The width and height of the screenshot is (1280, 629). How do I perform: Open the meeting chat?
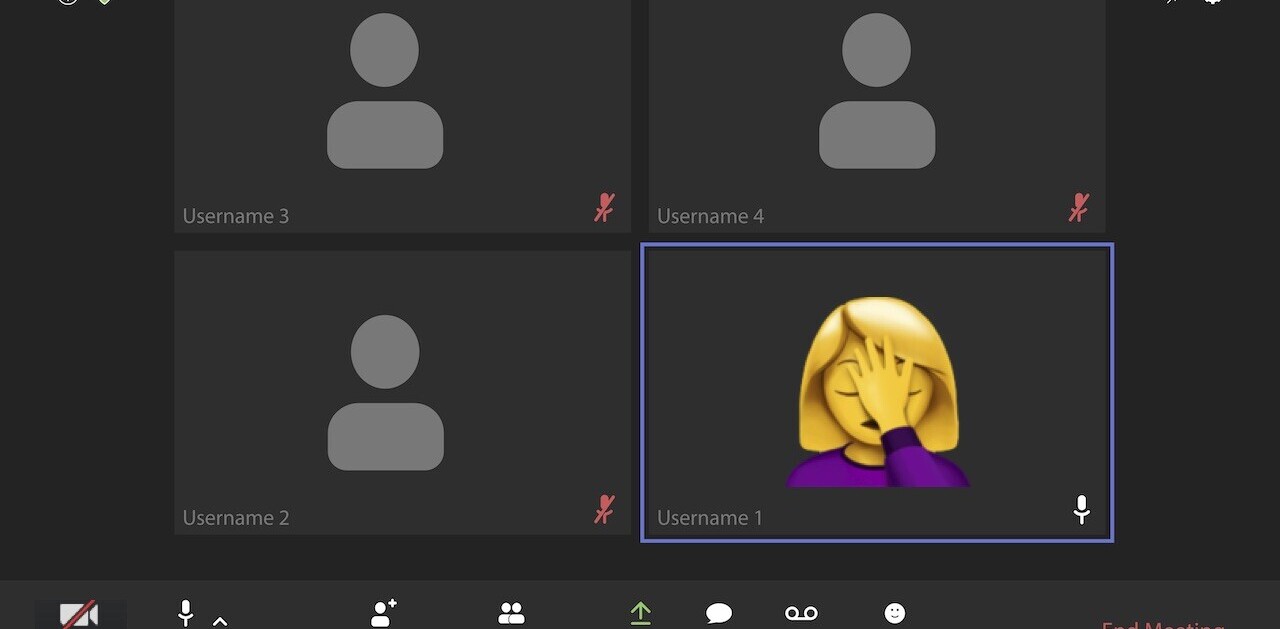718,613
